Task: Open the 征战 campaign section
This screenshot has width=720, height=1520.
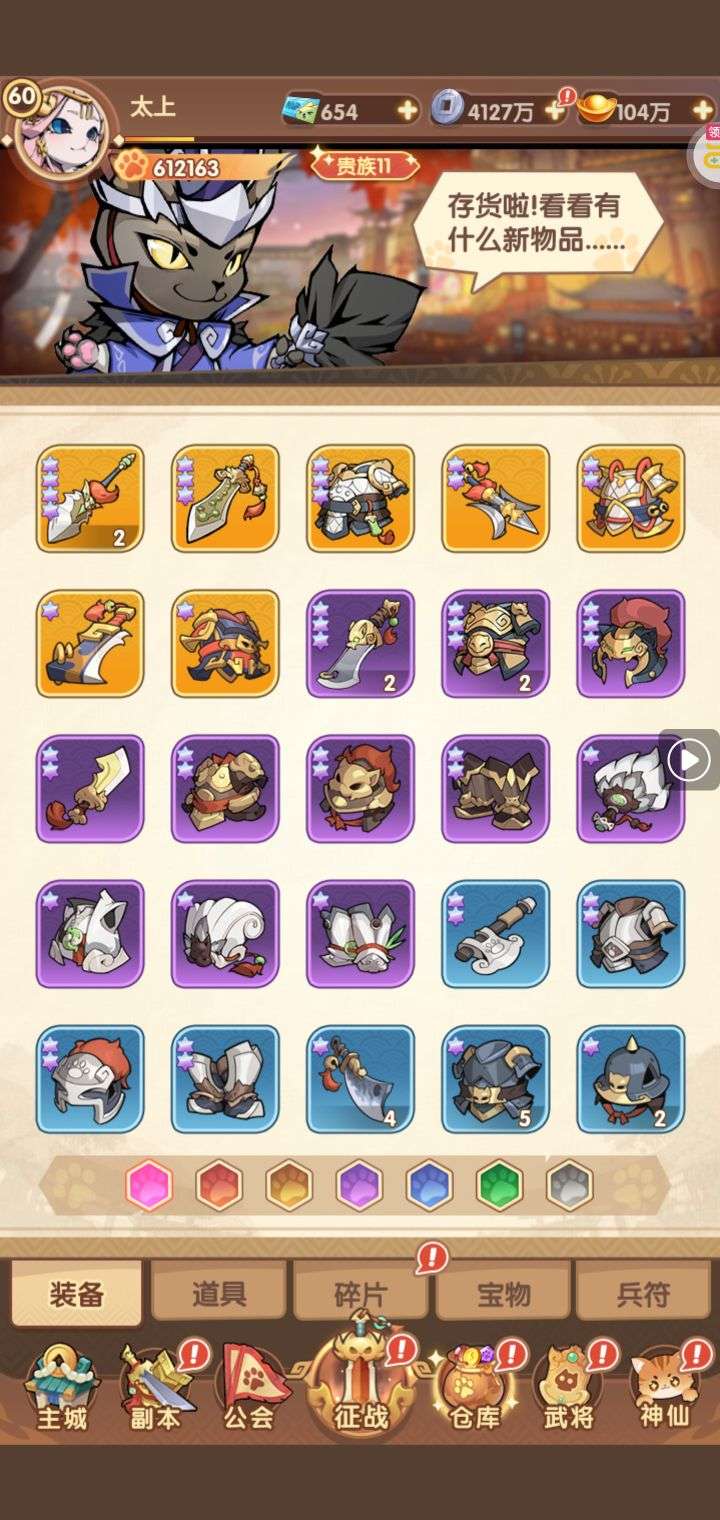Action: pyautogui.click(x=360, y=1385)
